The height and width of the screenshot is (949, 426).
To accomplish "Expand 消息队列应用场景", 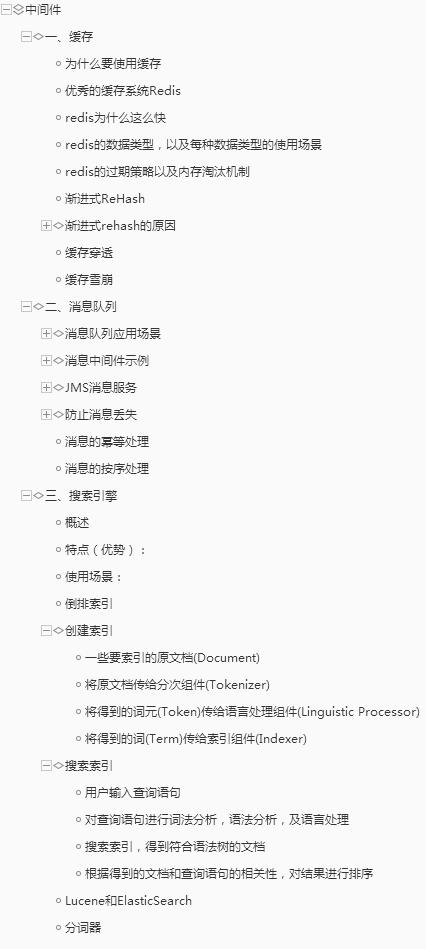I will pyautogui.click(x=46, y=333).
